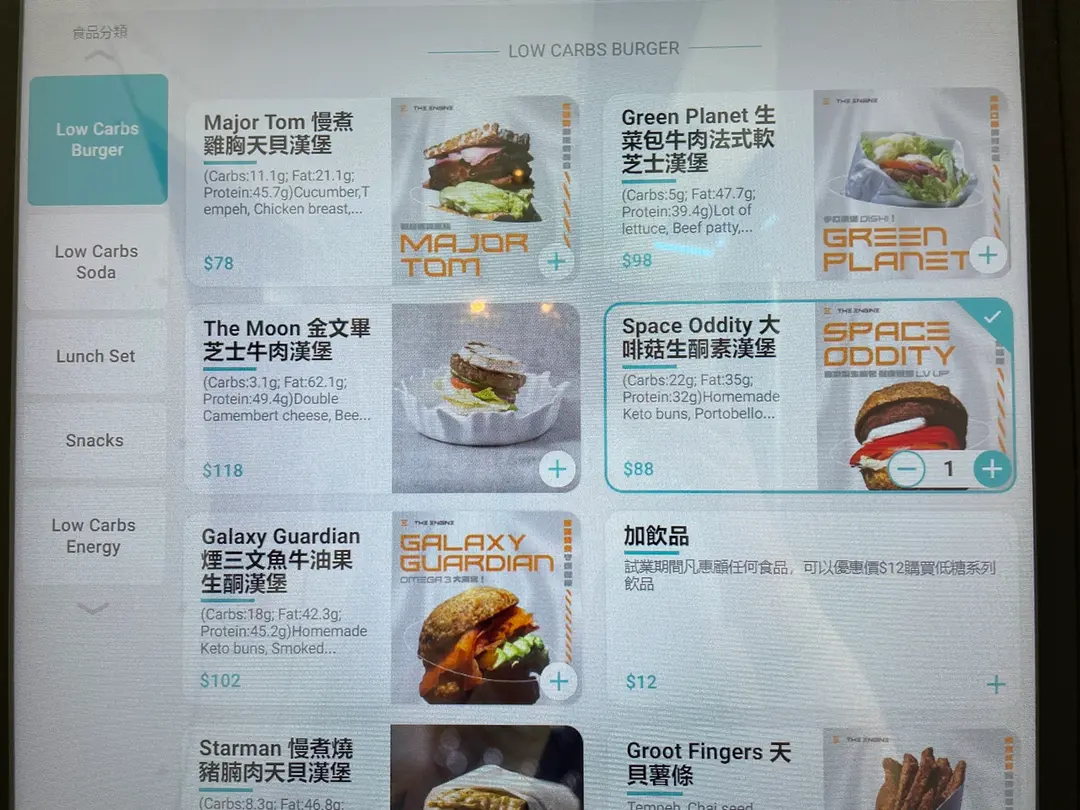
Task: Switch to the Low Carbs Energy category
Action: [93, 536]
